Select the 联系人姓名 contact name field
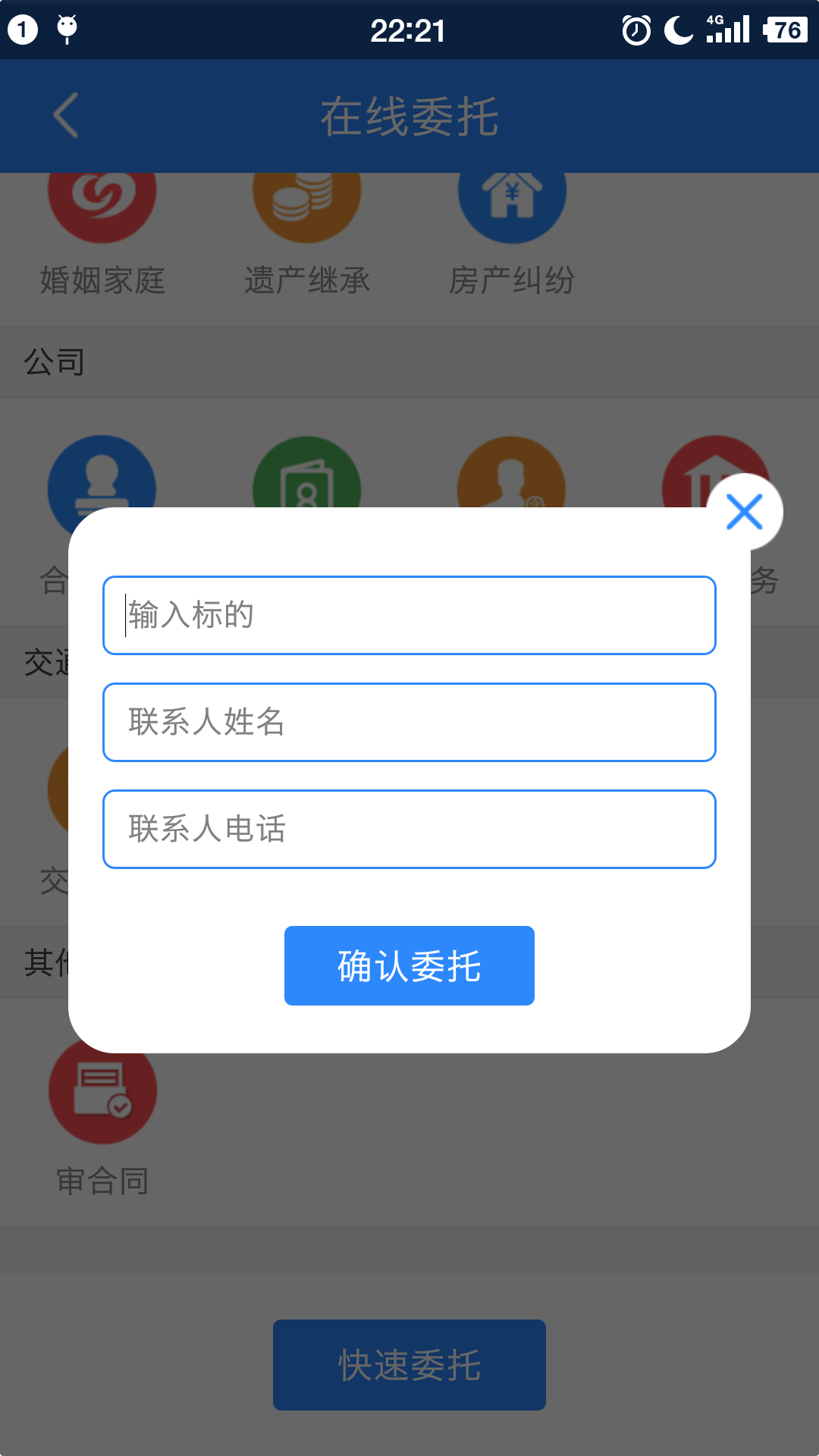Screen dimensions: 819x1456 click(x=409, y=722)
